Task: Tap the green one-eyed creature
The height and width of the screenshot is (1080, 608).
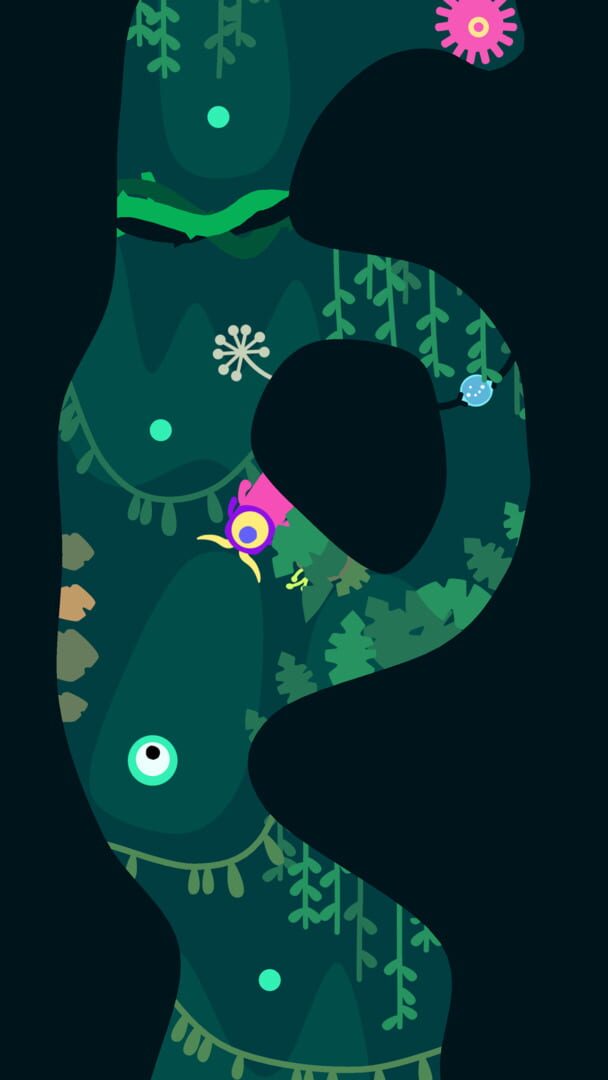Action: (x=153, y=760)
